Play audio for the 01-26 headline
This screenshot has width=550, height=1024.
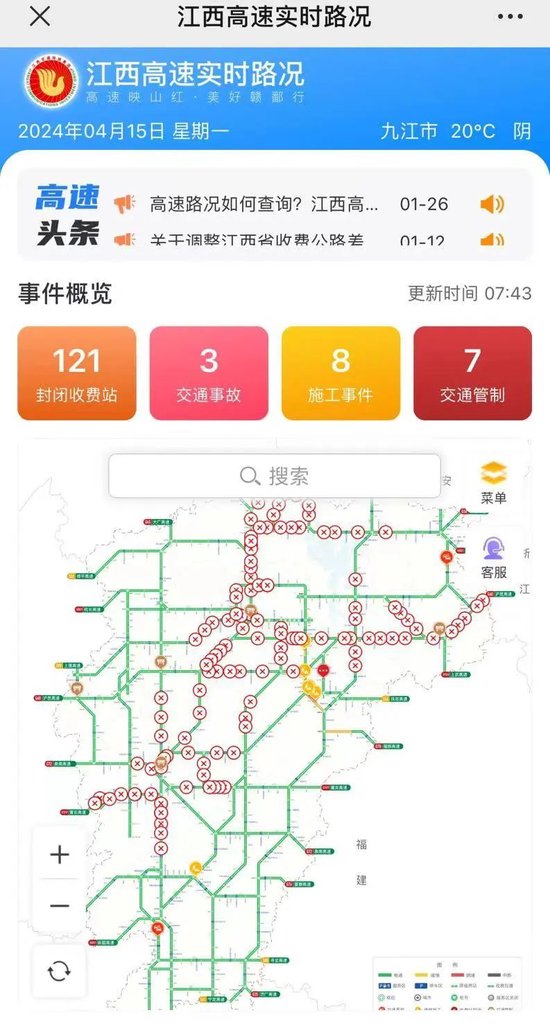[492, 204]
